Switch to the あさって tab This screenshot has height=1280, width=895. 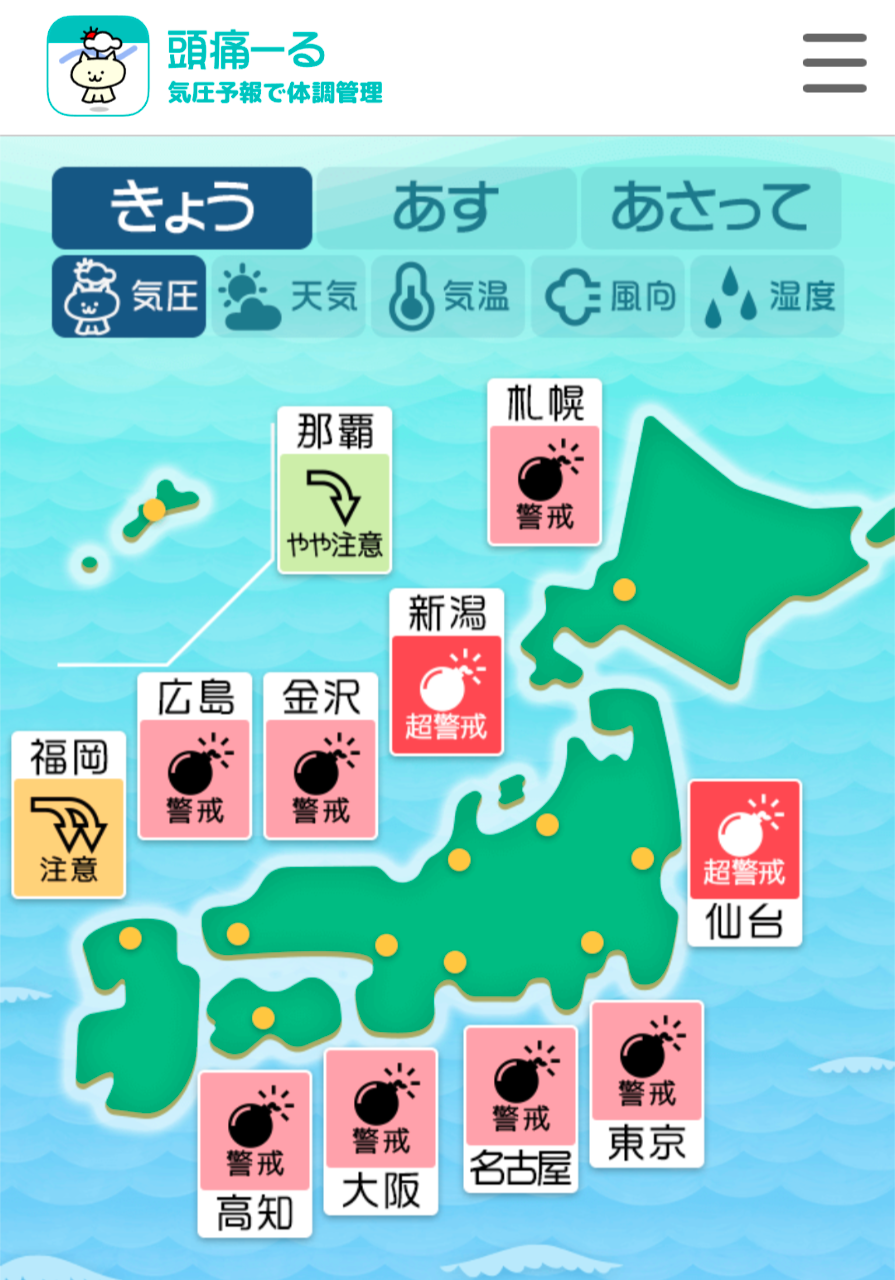(x=710, y=207)
